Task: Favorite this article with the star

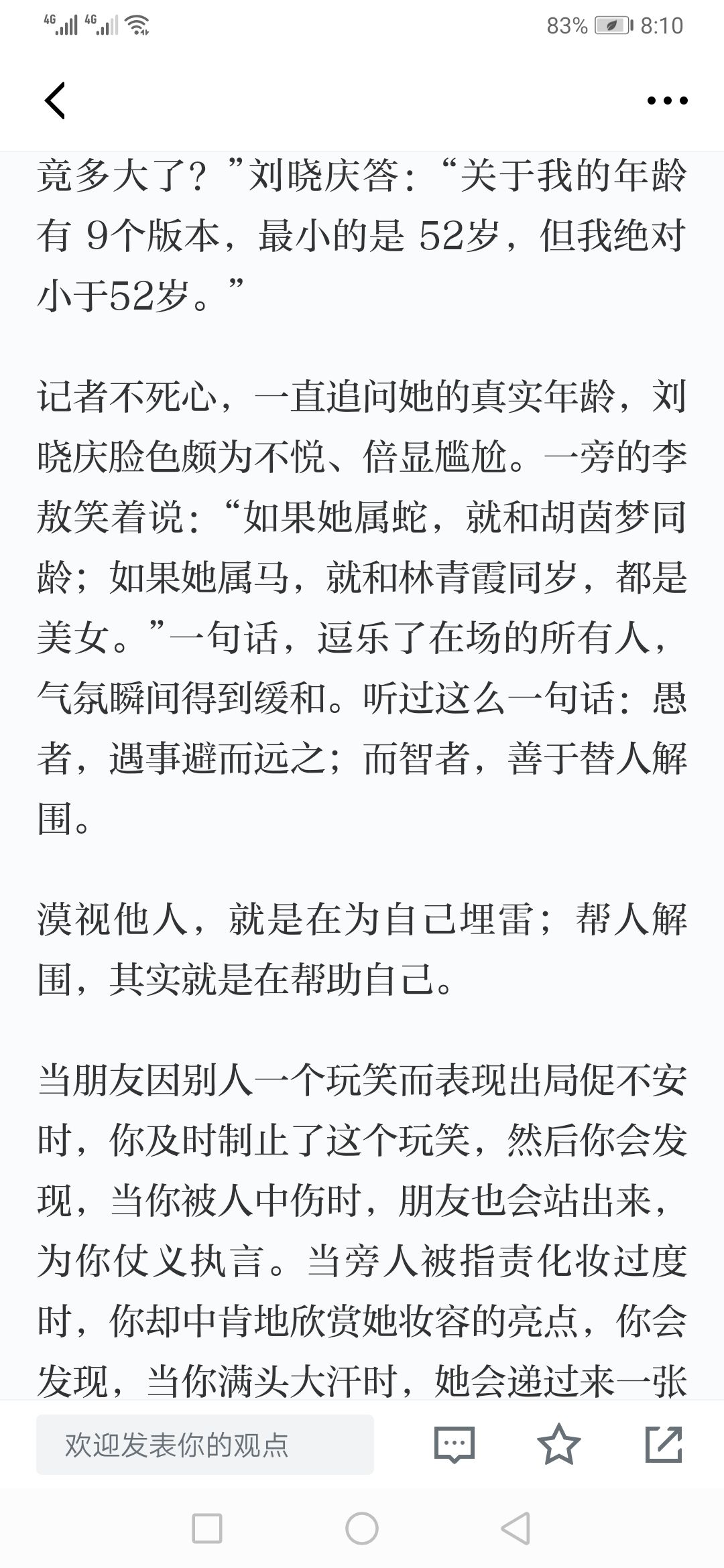Action: [559, 1444]
